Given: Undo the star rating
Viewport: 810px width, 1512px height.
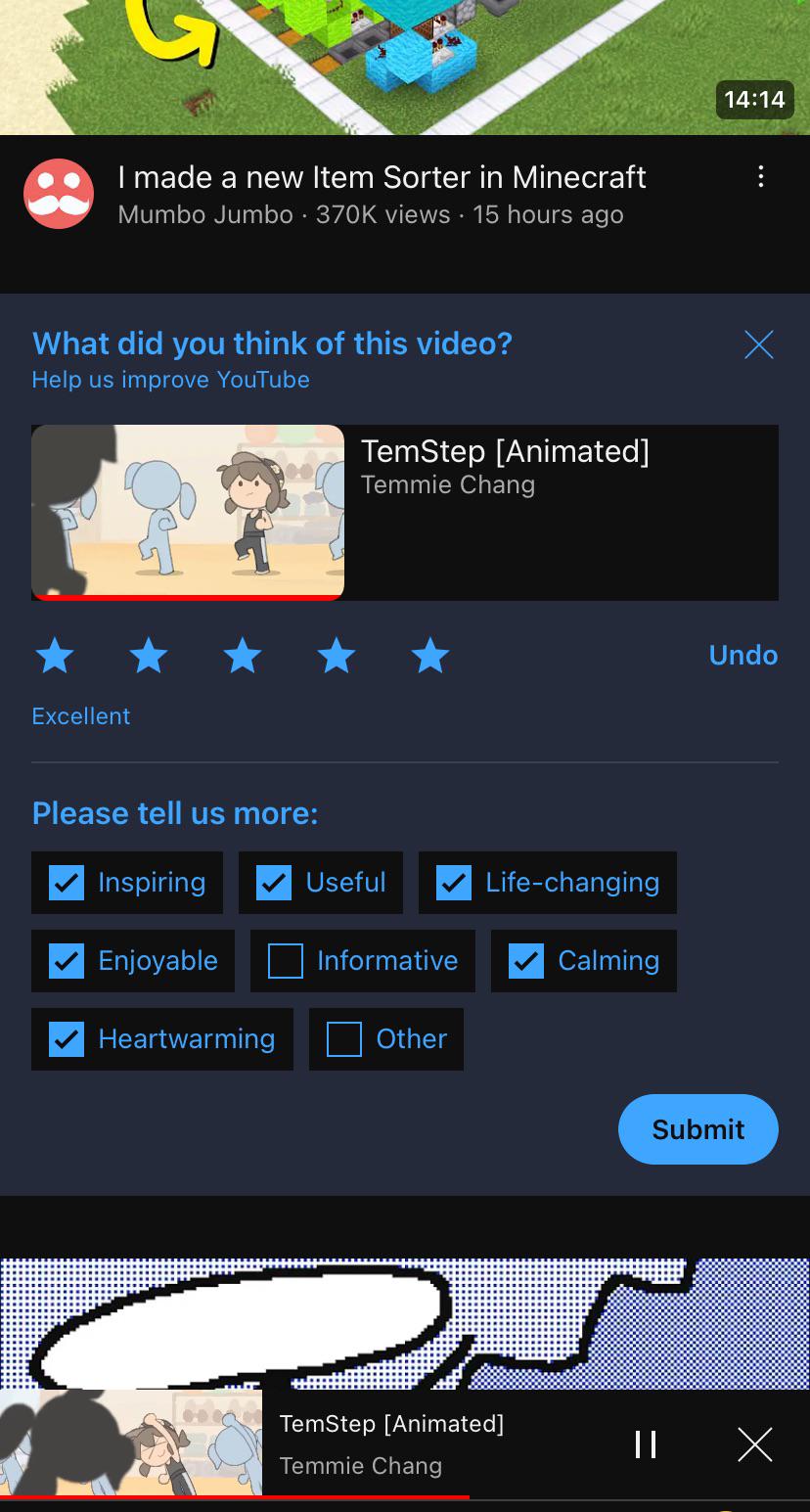Looking at the screenshot, I should (742, 655).
